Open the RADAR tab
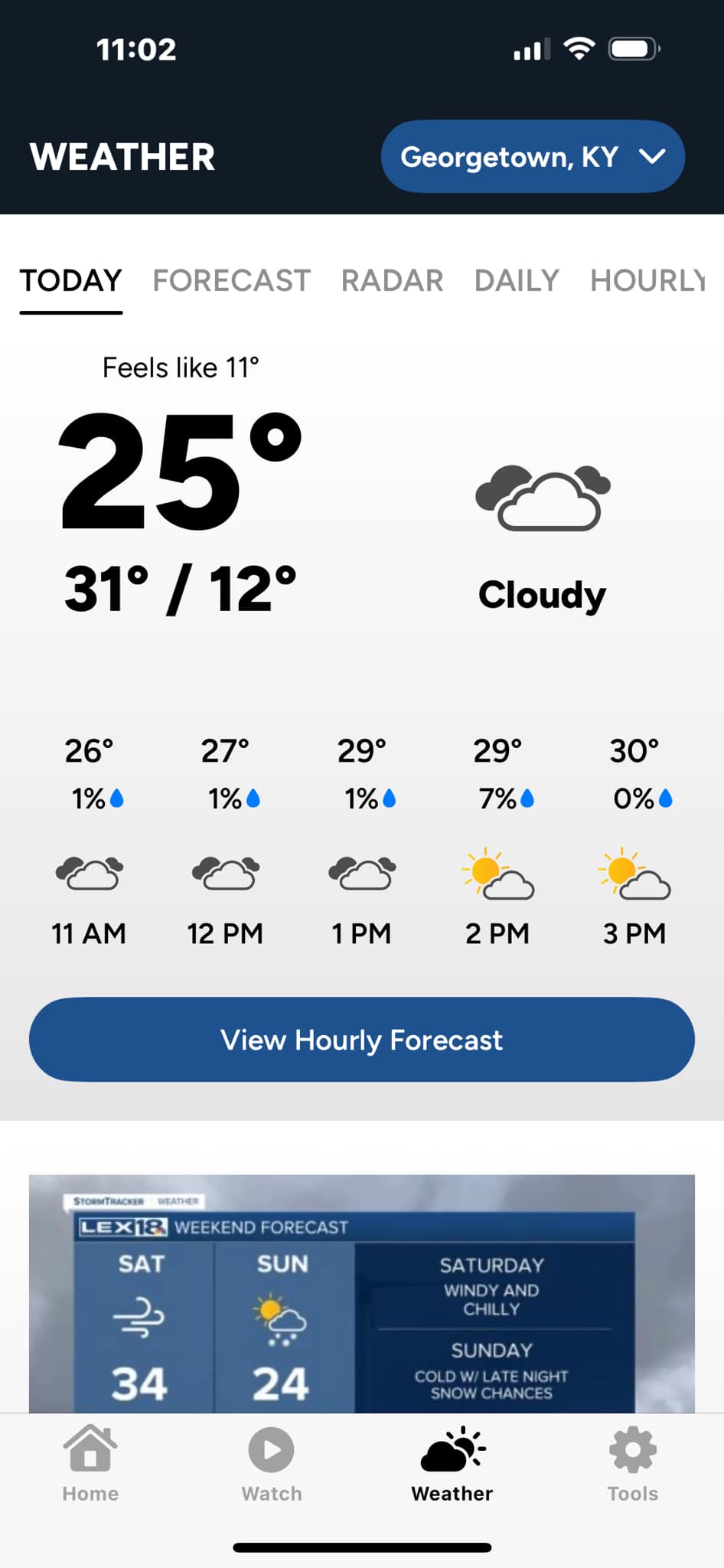The height and width of the screenshot is (1568, 724). click(x=392, y=281)
